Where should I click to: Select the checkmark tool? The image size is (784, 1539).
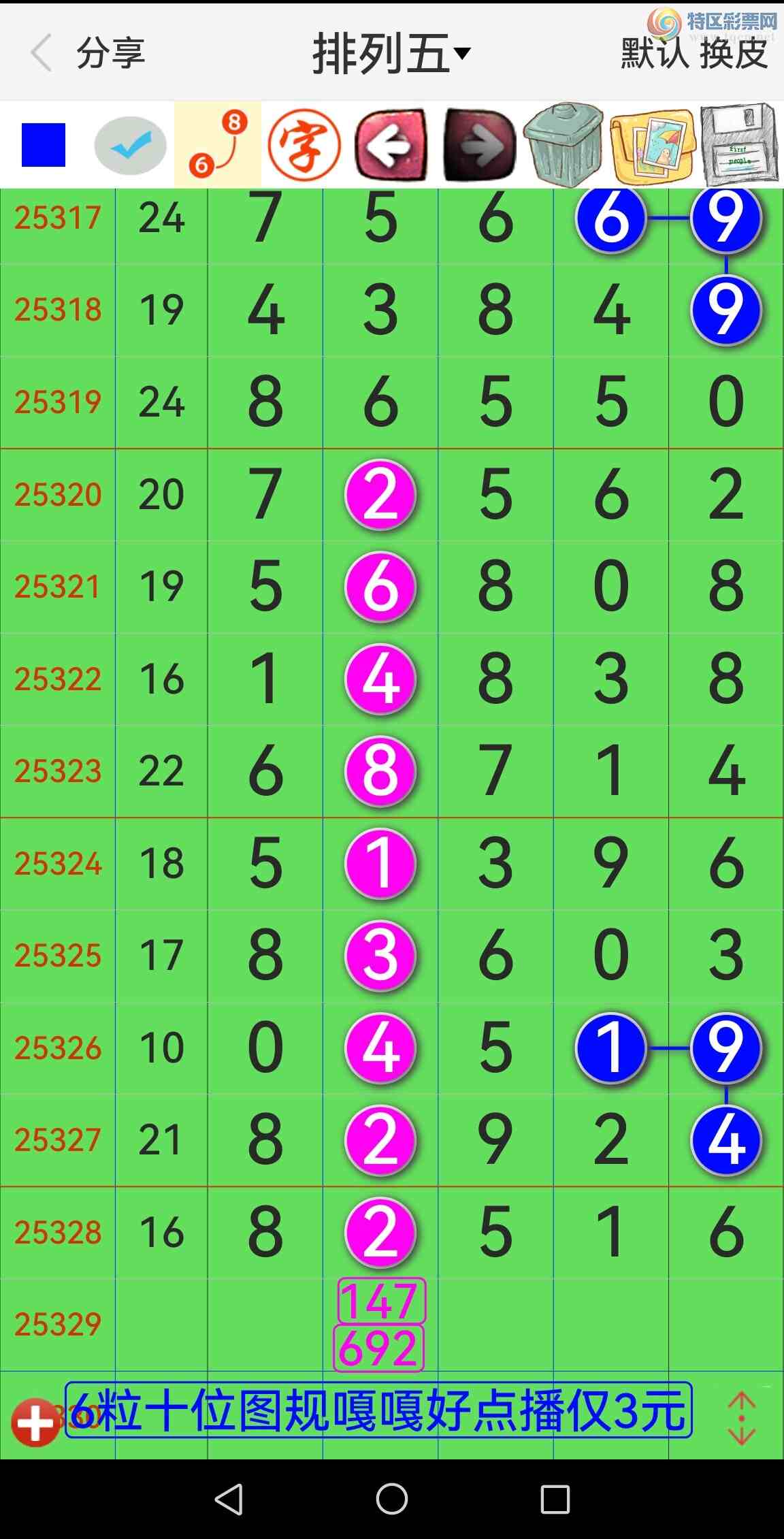(131, 145)
